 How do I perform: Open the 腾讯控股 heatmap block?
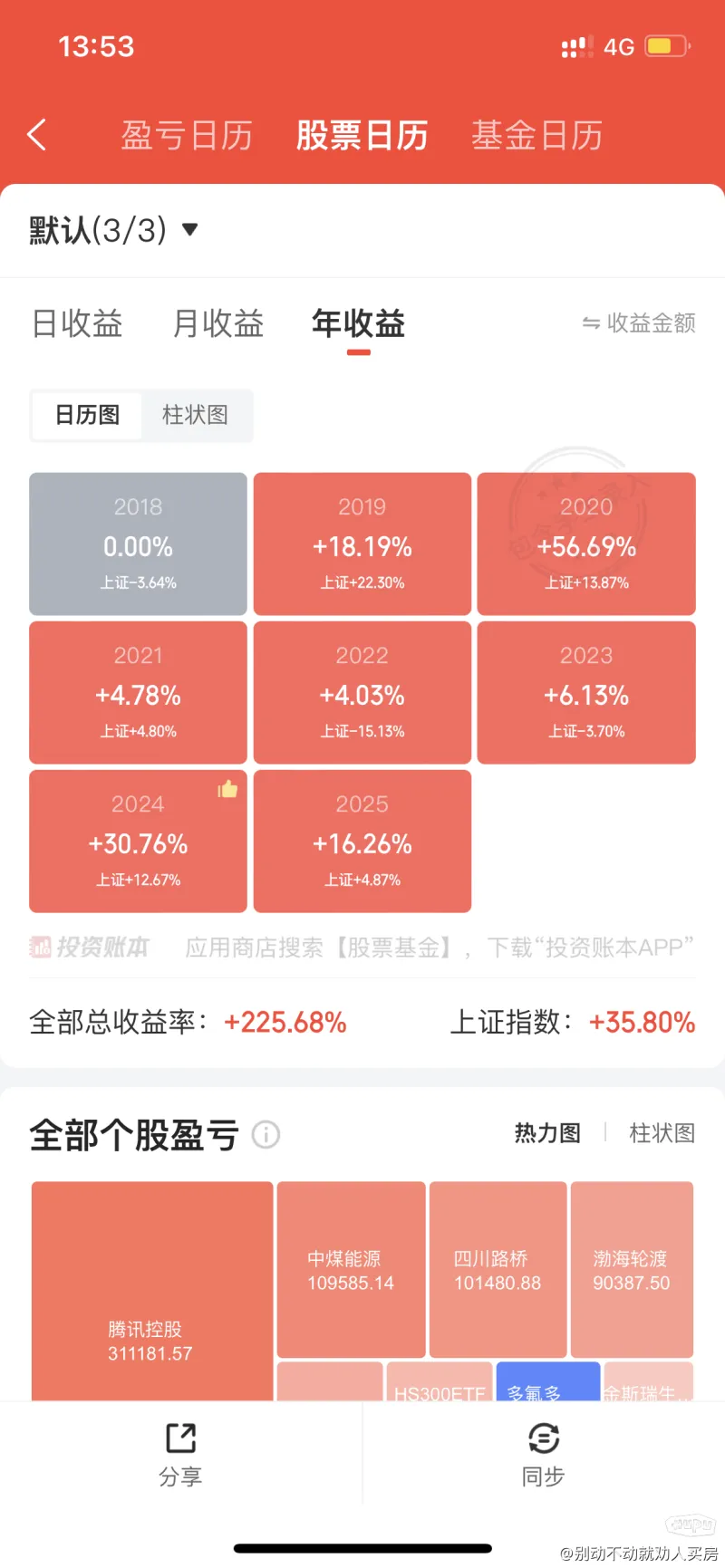point(152,1292)
